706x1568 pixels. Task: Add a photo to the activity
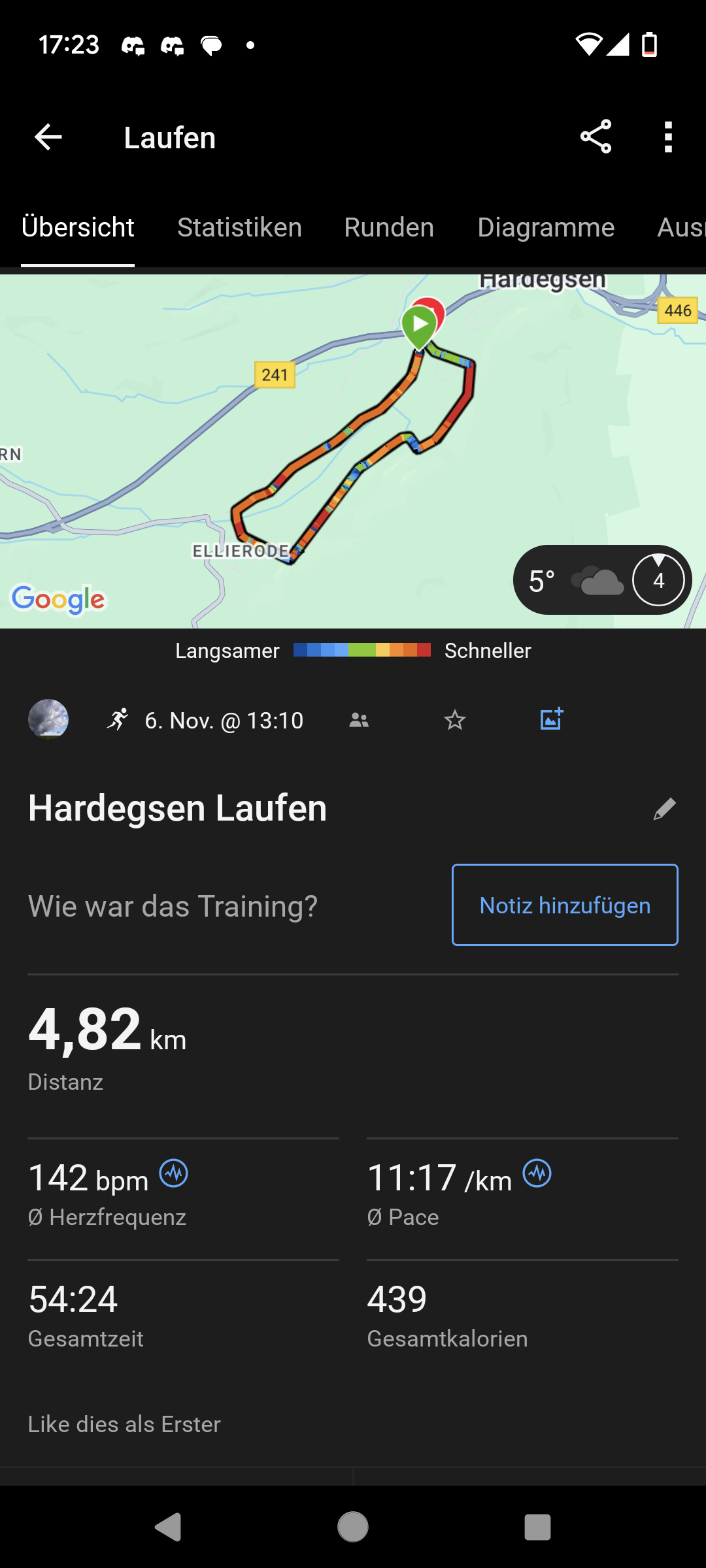tap(551, 719)
